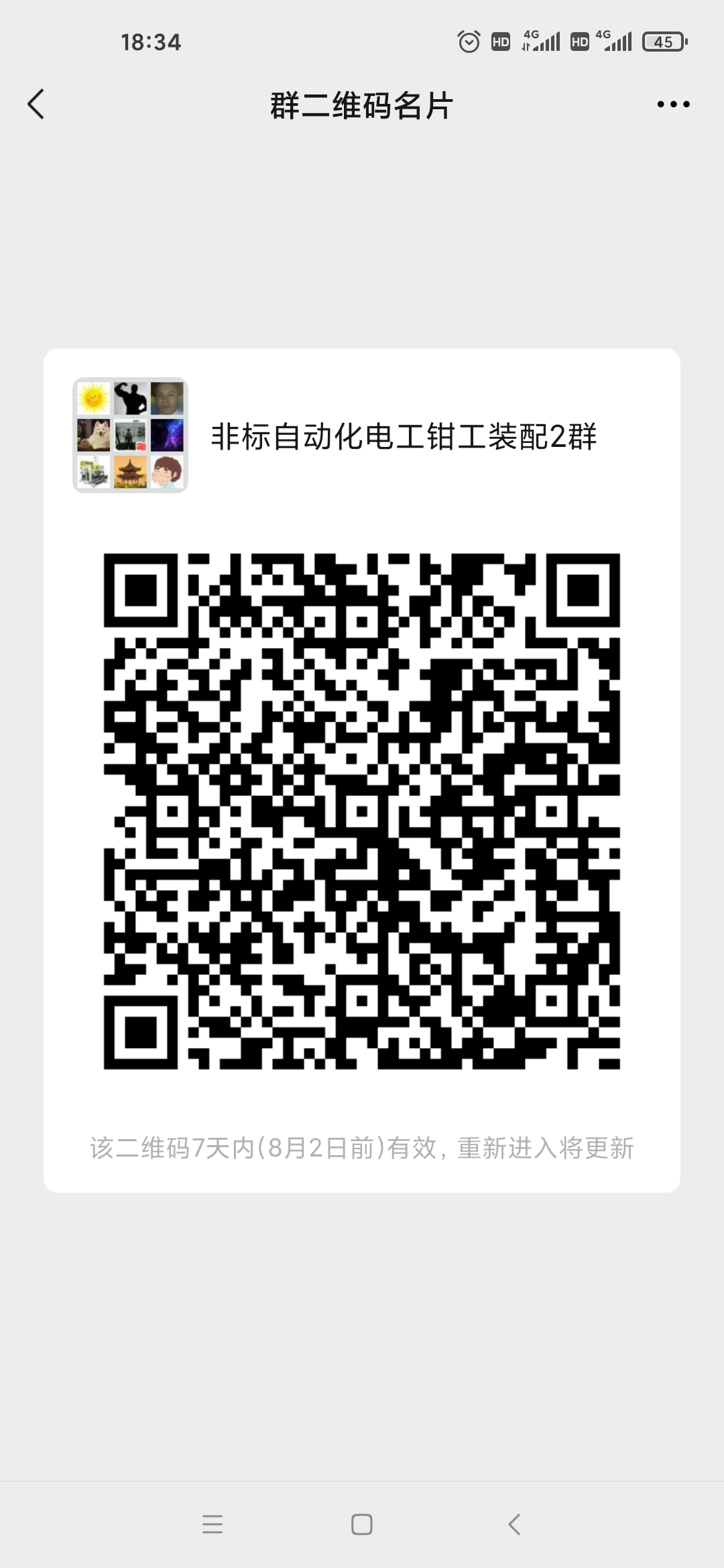
Task: Tap the system home button
Action: (362, 1524)
